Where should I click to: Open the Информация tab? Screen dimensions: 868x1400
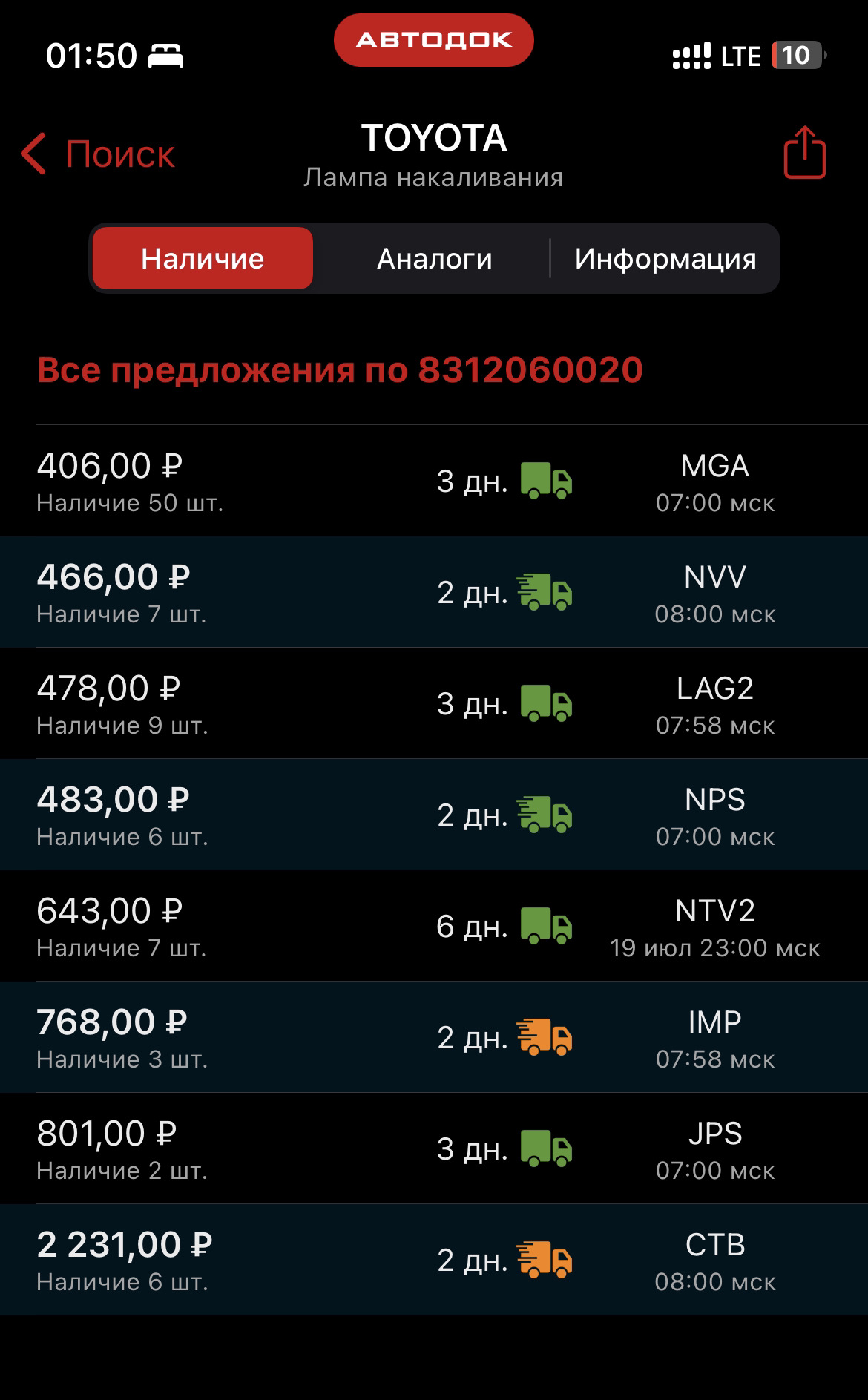point(665,258)
